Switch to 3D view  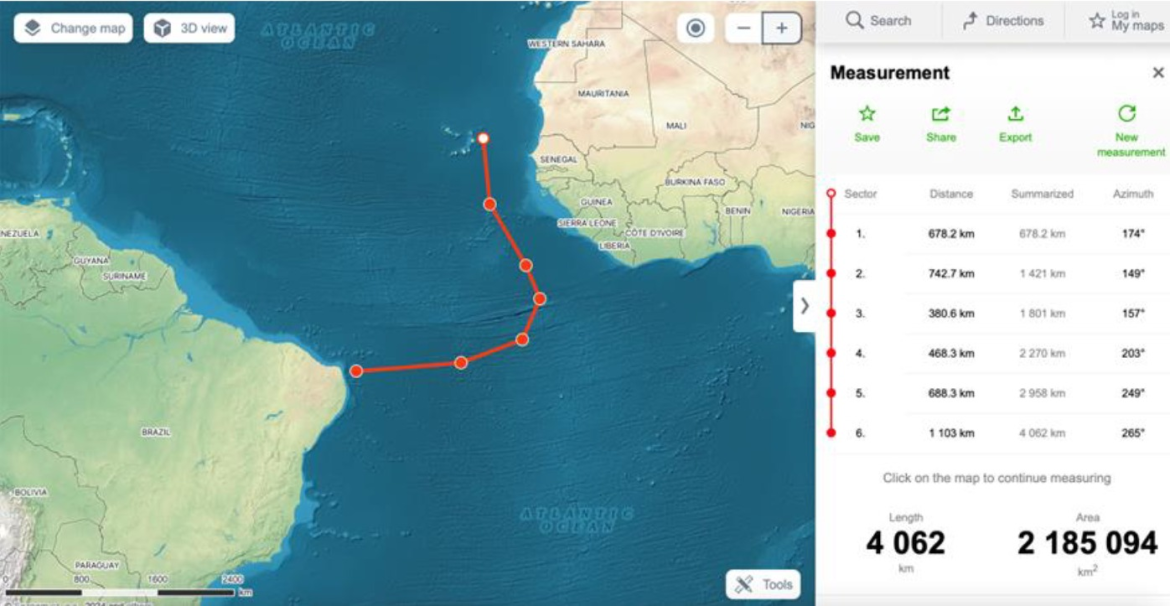[190, 28]
